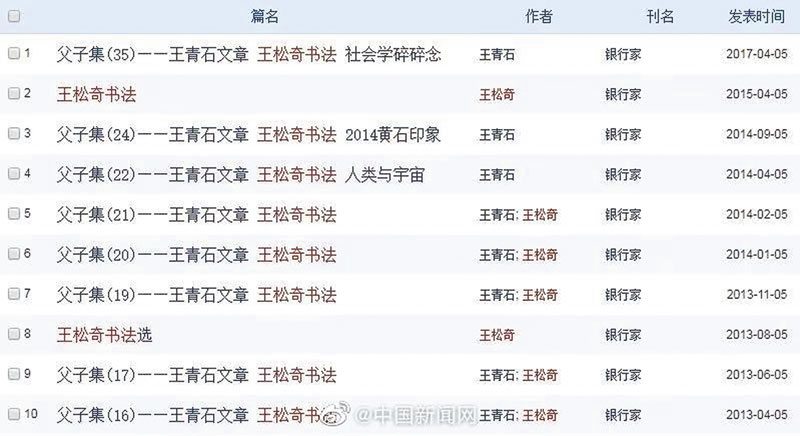View author 王青石 in result 1
800x436 pixels.
click(x=498, y=54)
